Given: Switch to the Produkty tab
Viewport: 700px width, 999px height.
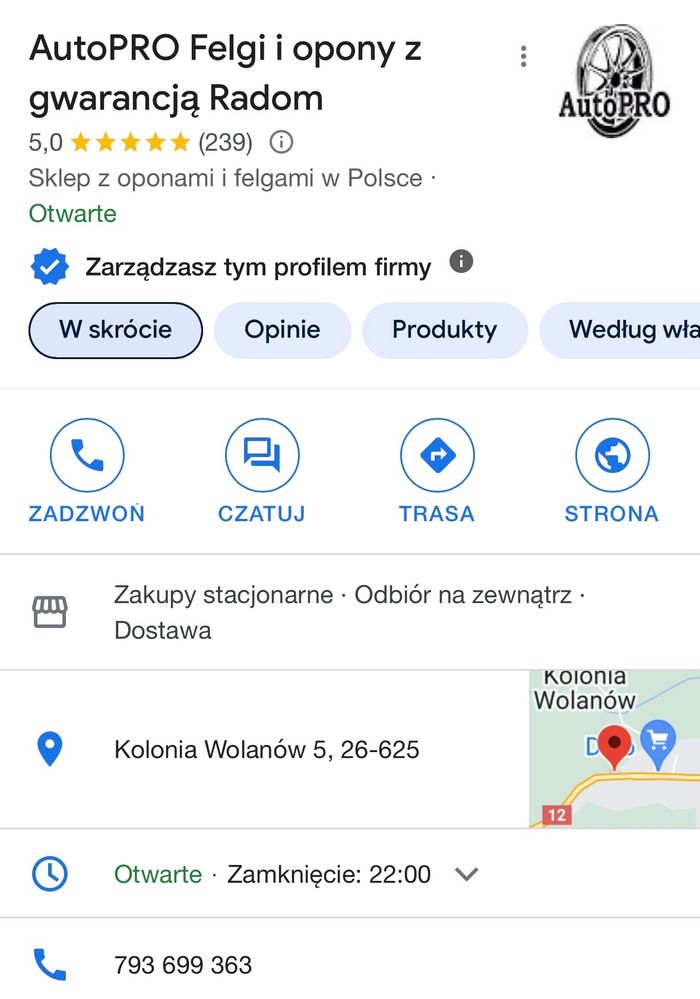Looking at the screenshot, I should tap(444, 330).
